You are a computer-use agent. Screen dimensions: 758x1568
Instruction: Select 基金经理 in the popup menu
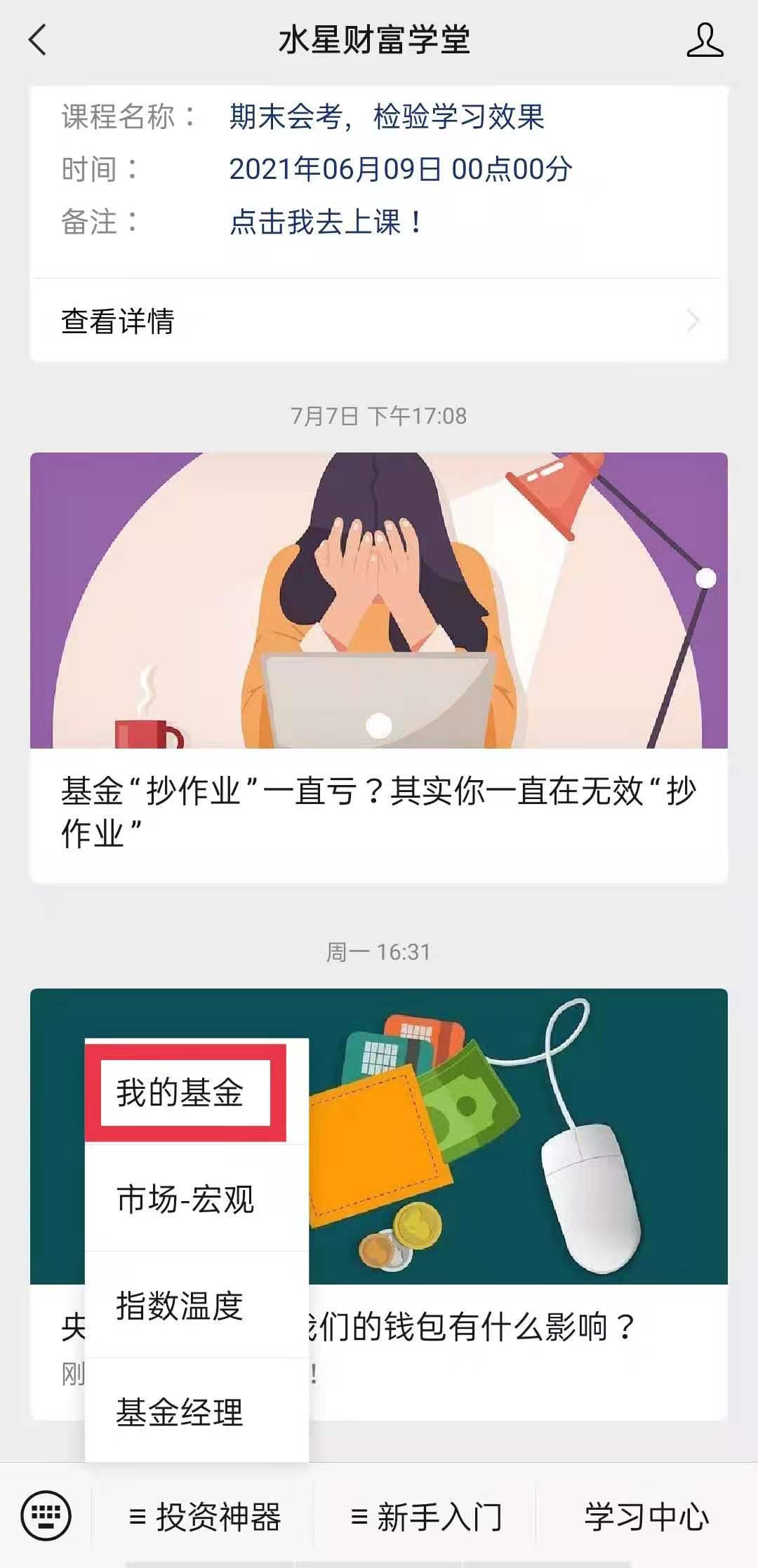(x=180, y=1412)
